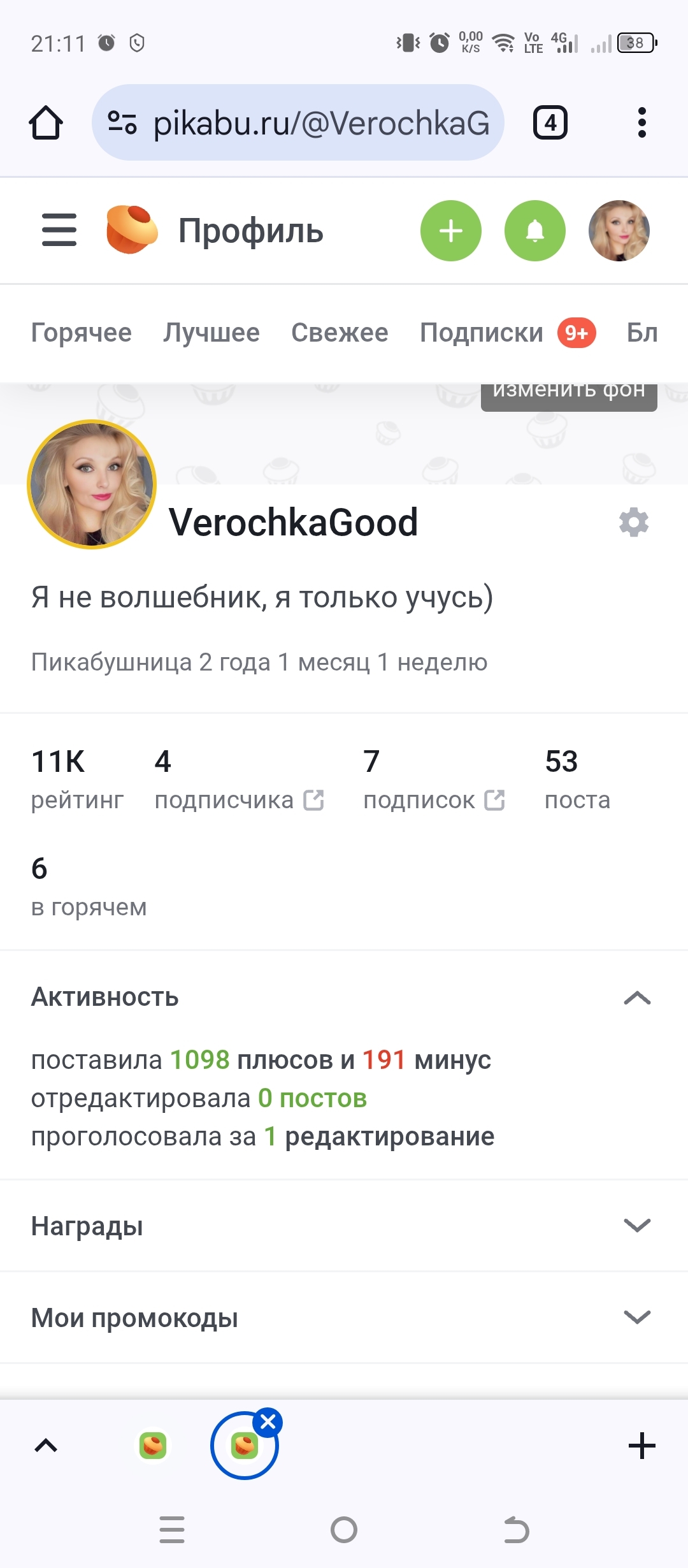Open the hamburger menu next to Профиль

click(59, 230)
